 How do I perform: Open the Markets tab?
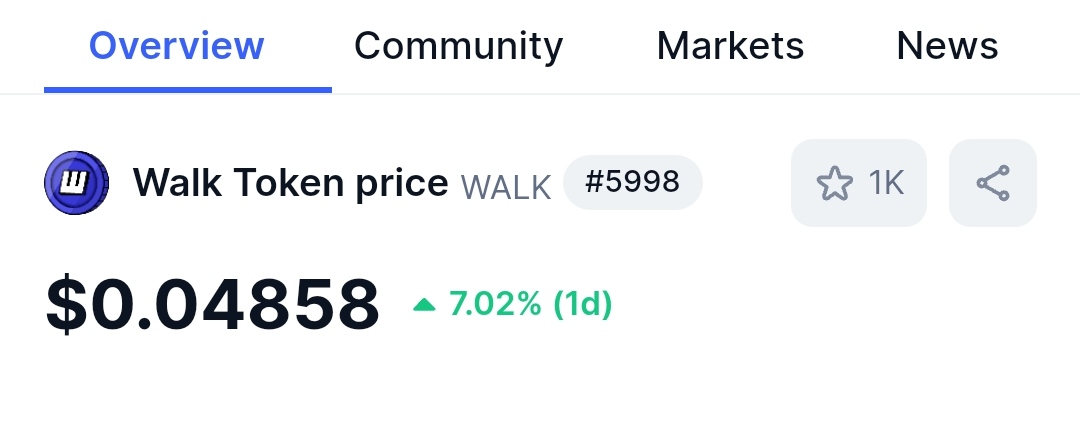coord(730,46)
